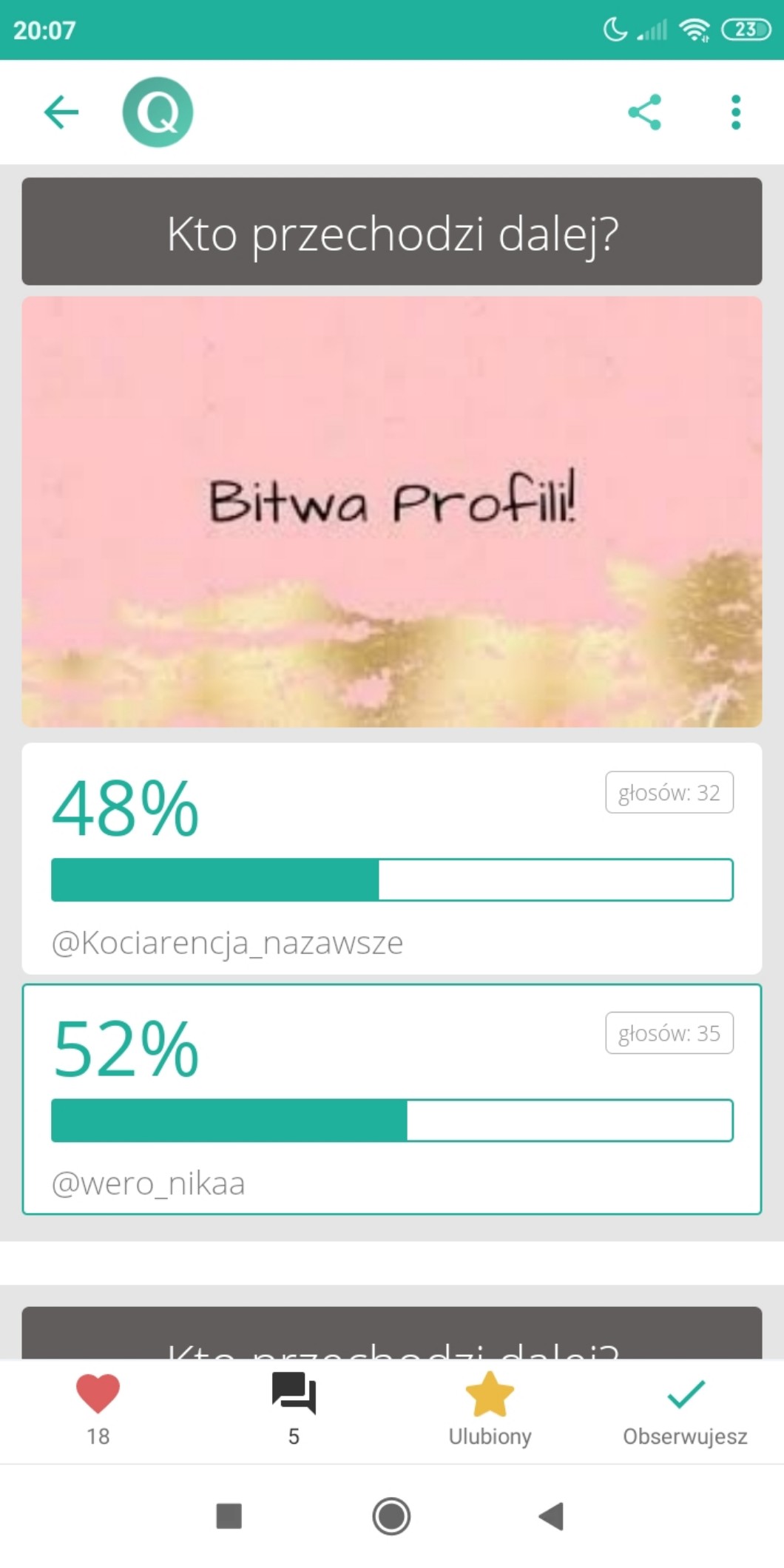Share this quiz
Screen dimensions: 784x1568
644,112
